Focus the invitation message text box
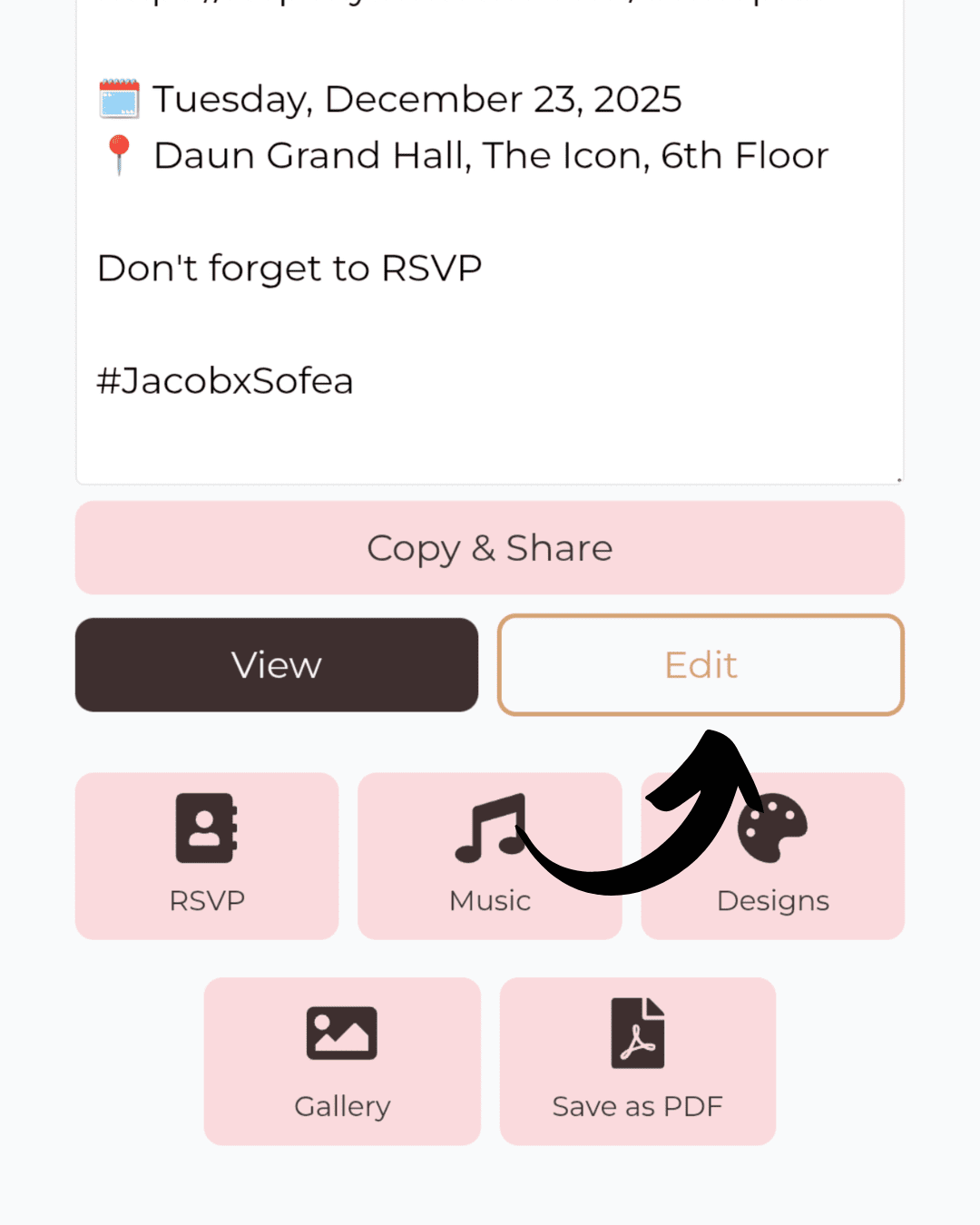 click(x=490, y=272)
